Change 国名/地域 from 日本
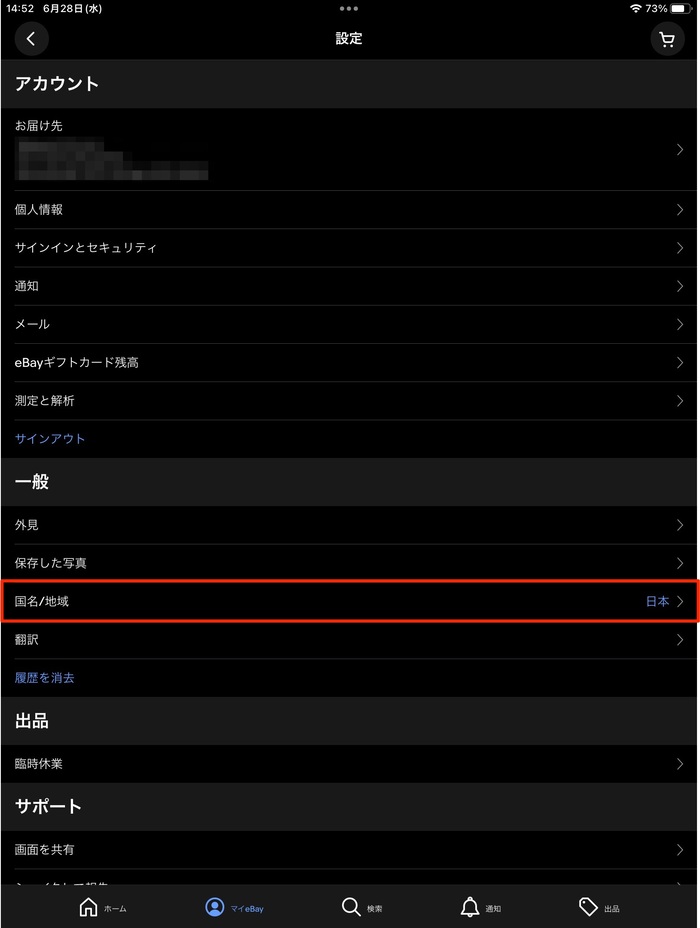Screen dimensions: 700x928 point(349,601)
